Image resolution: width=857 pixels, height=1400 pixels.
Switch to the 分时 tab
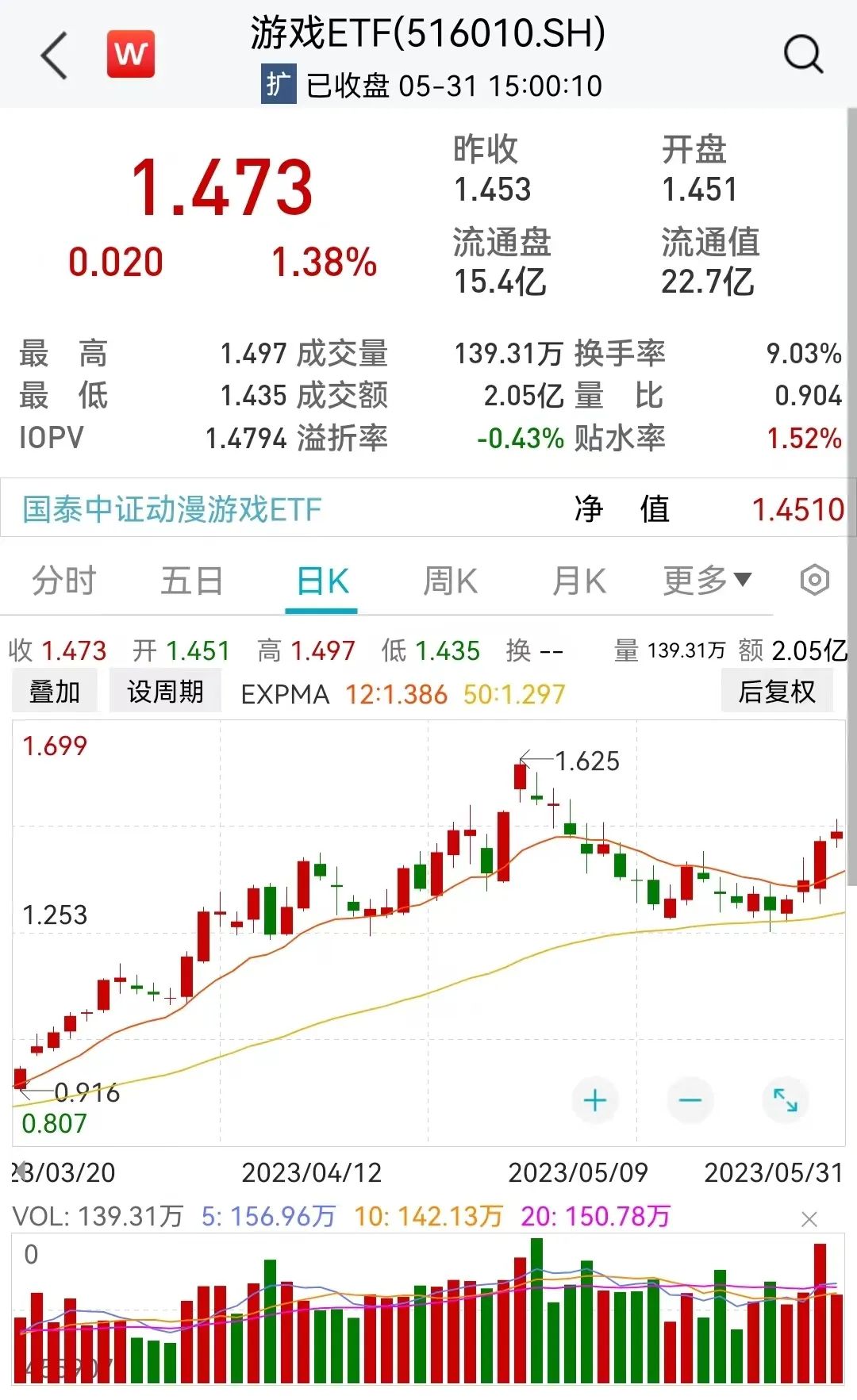tap(66, 580)
